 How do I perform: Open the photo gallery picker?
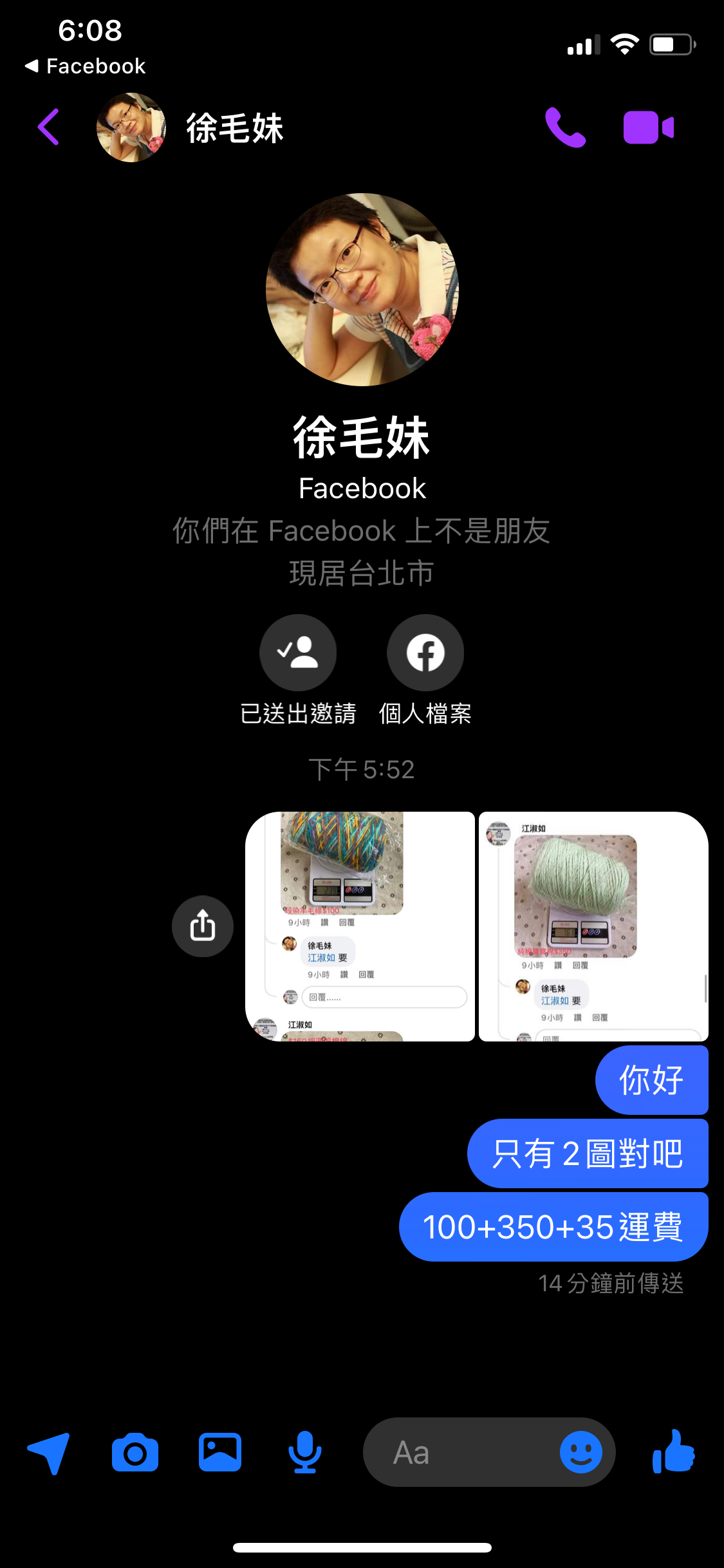tap(219, 1451)
